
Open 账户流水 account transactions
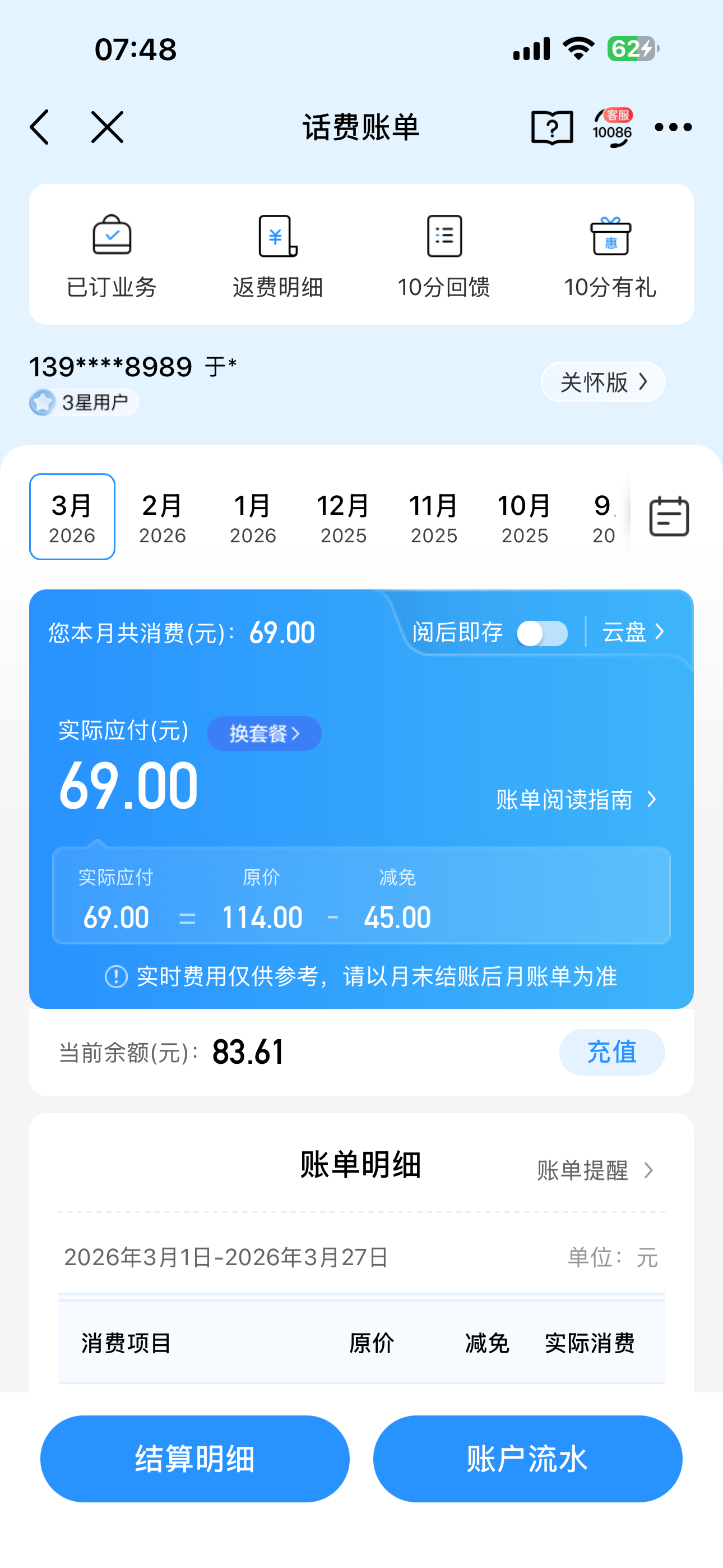pos(527,1459)
